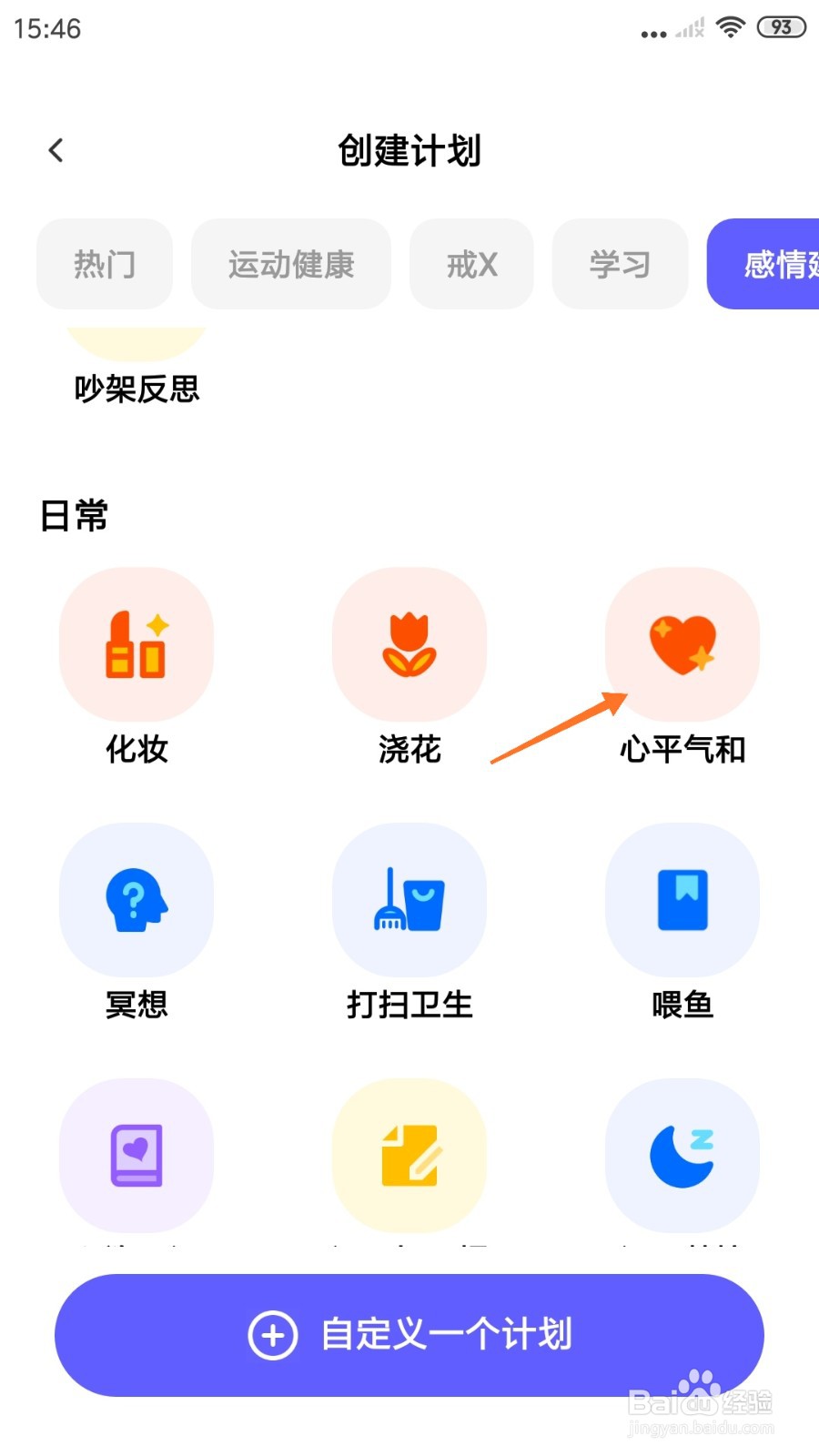Switch to the 热门 tab
This screenshot has width=819, height=1456.
[105, 264]
